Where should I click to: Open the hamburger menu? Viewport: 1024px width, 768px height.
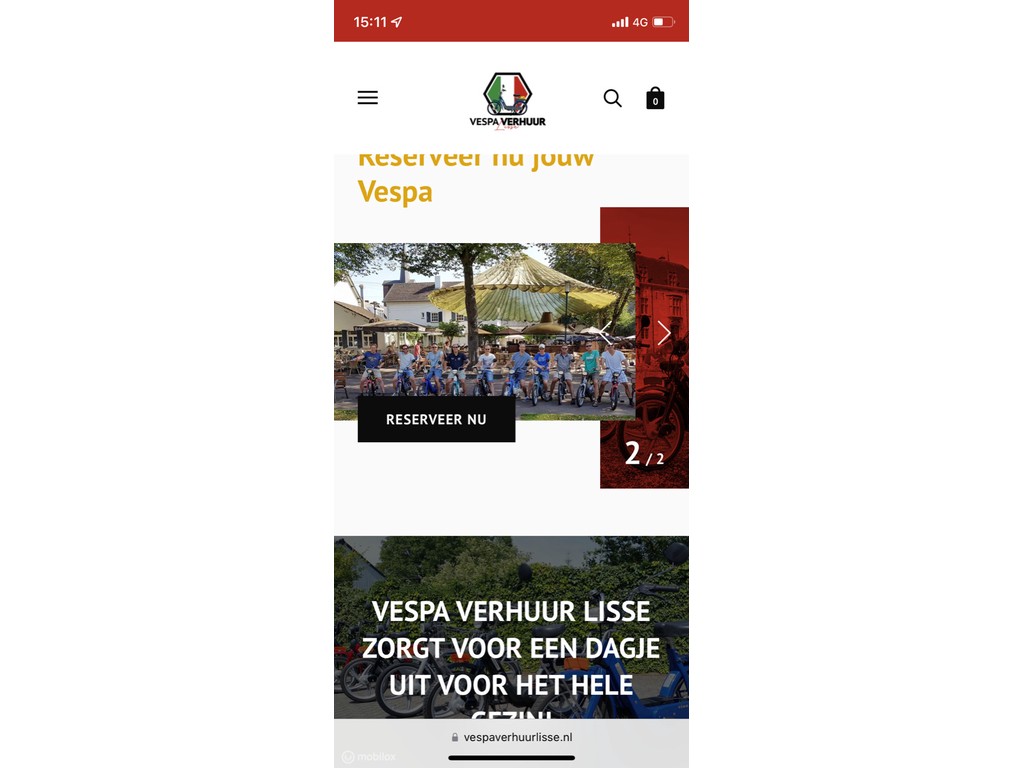point(367,98)
